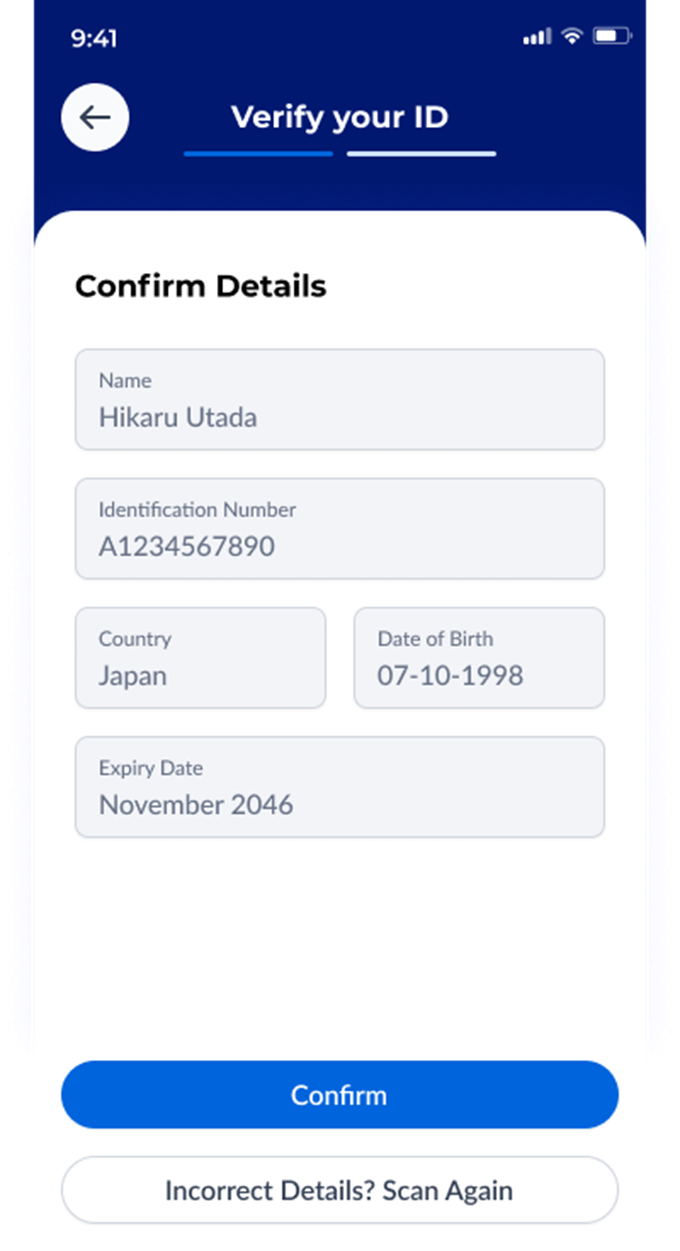The image size is (680, 1251).
Task: Change the Date of Birth field
Action: pos(479,658)
